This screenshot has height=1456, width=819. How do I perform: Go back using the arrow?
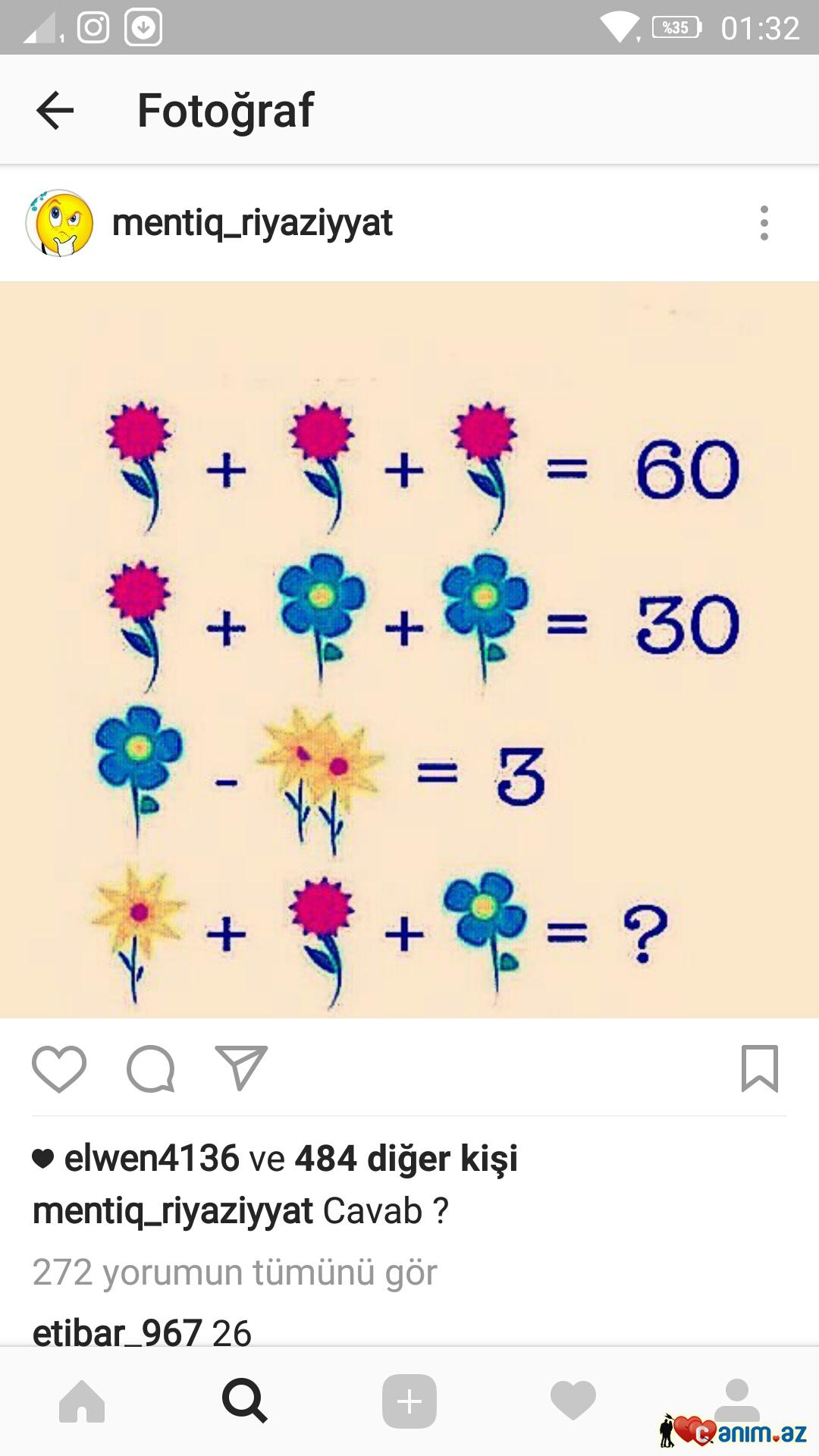coord(55,111)
